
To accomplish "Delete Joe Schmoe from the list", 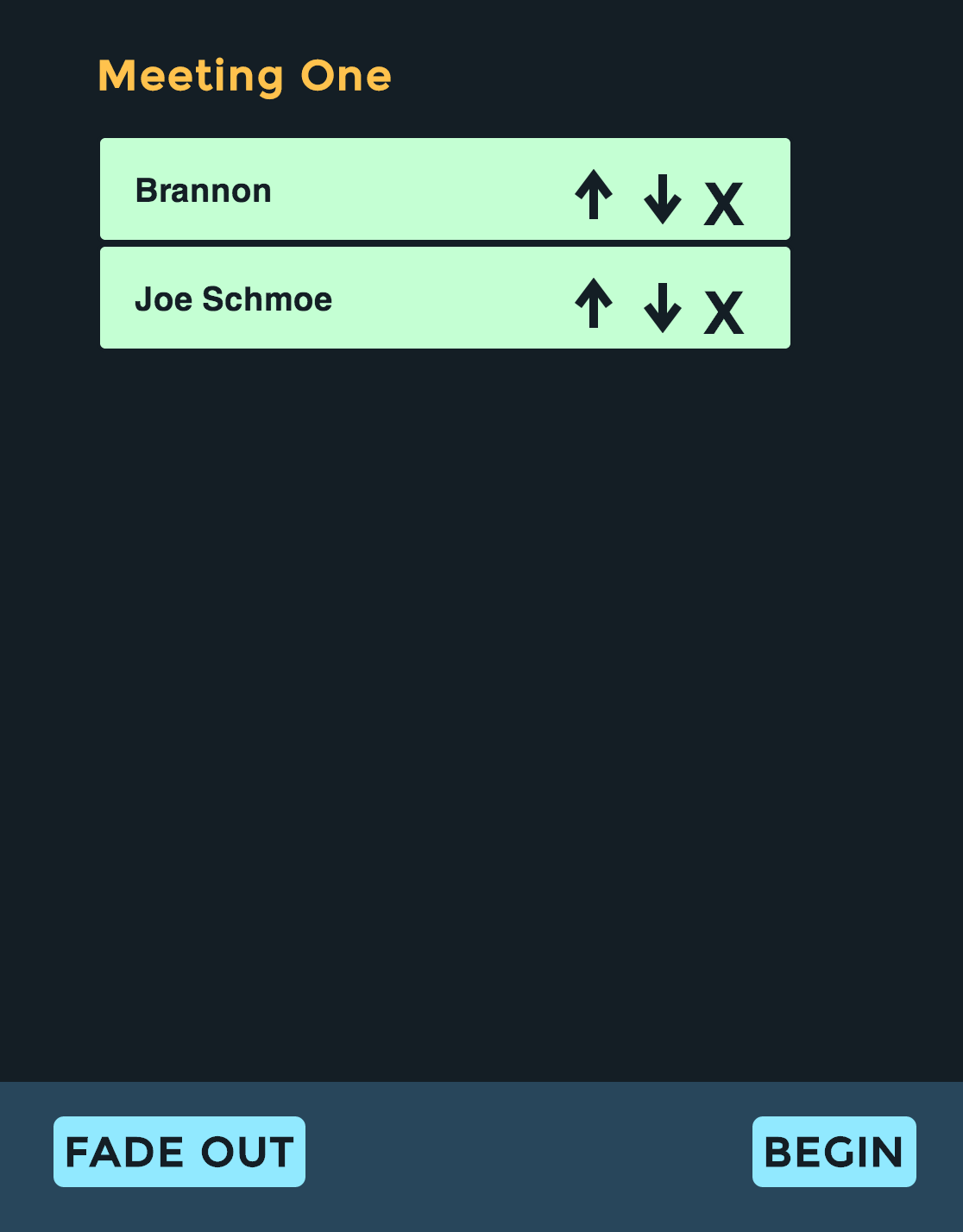I will [x=723, y=313].
